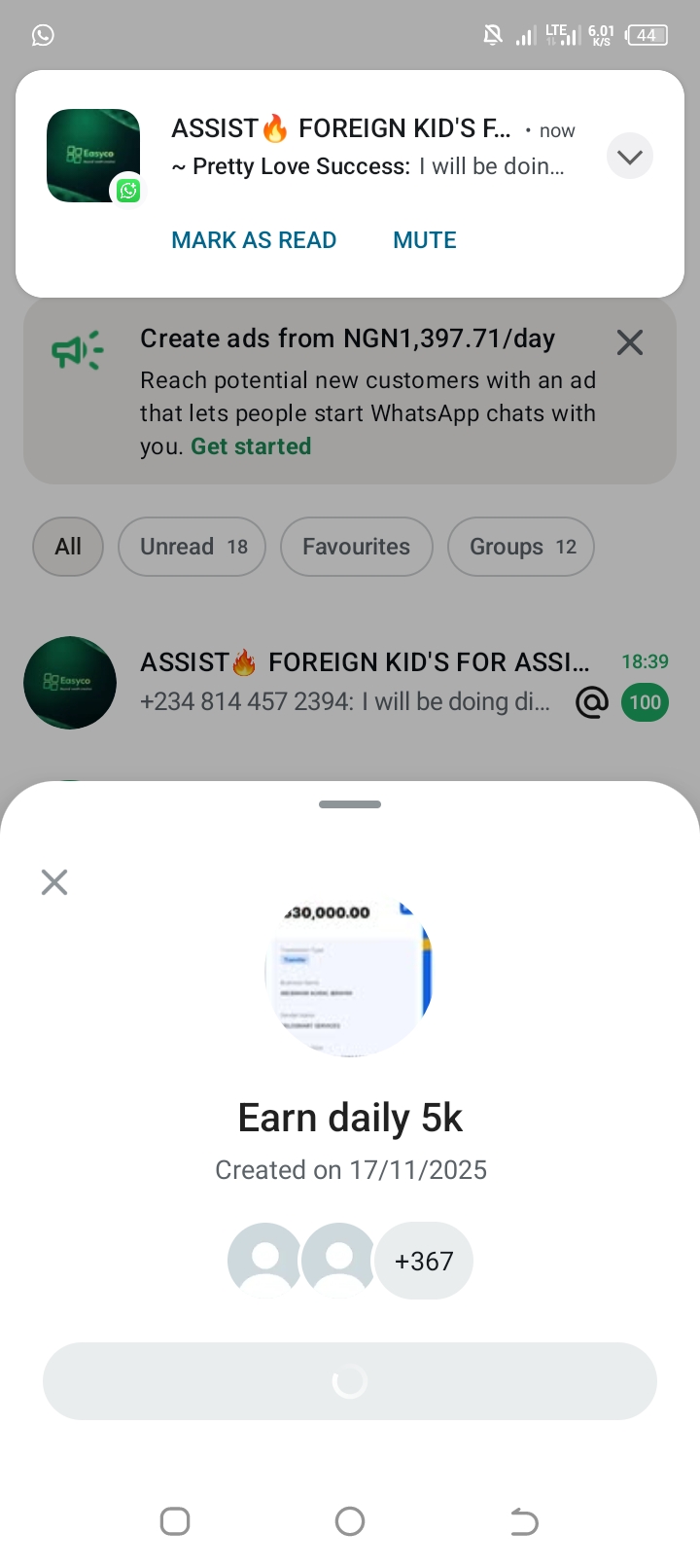Tap the loading join group button

350,1381
